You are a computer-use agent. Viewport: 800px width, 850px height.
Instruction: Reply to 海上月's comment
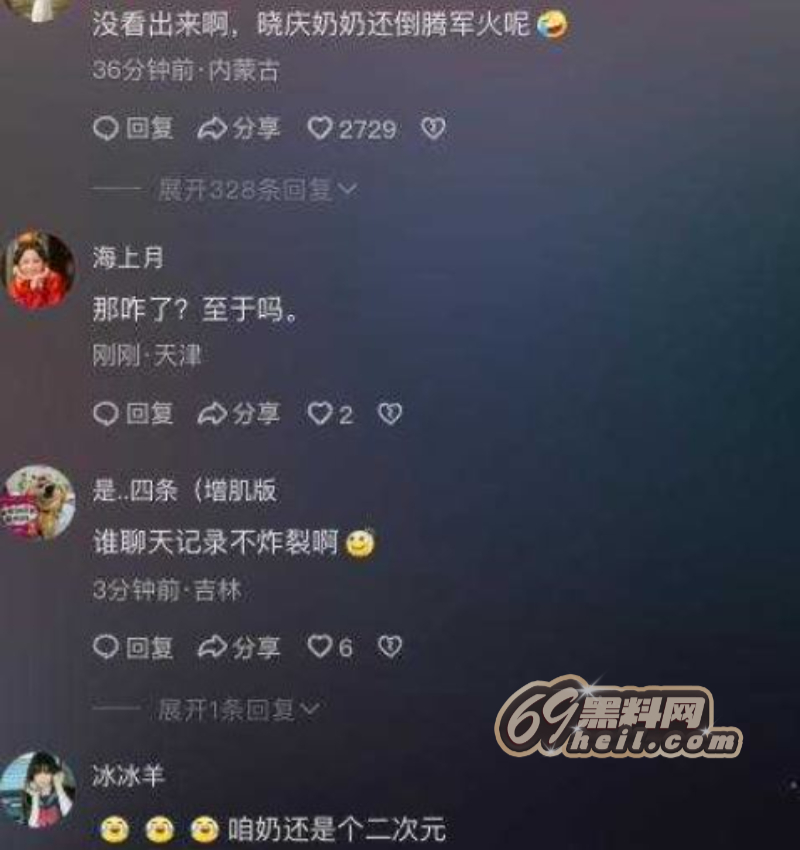133,414
